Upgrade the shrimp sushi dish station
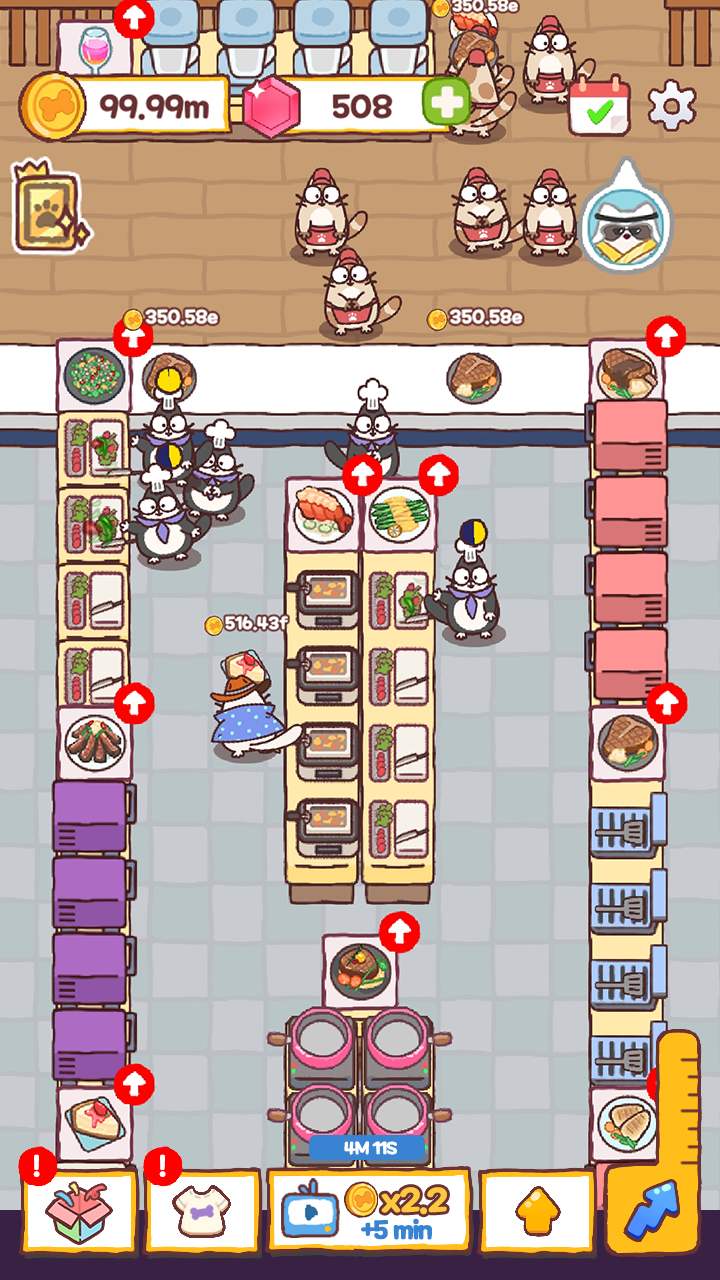The width and height of the screenshot is (720, 1280). click(362, 474)
